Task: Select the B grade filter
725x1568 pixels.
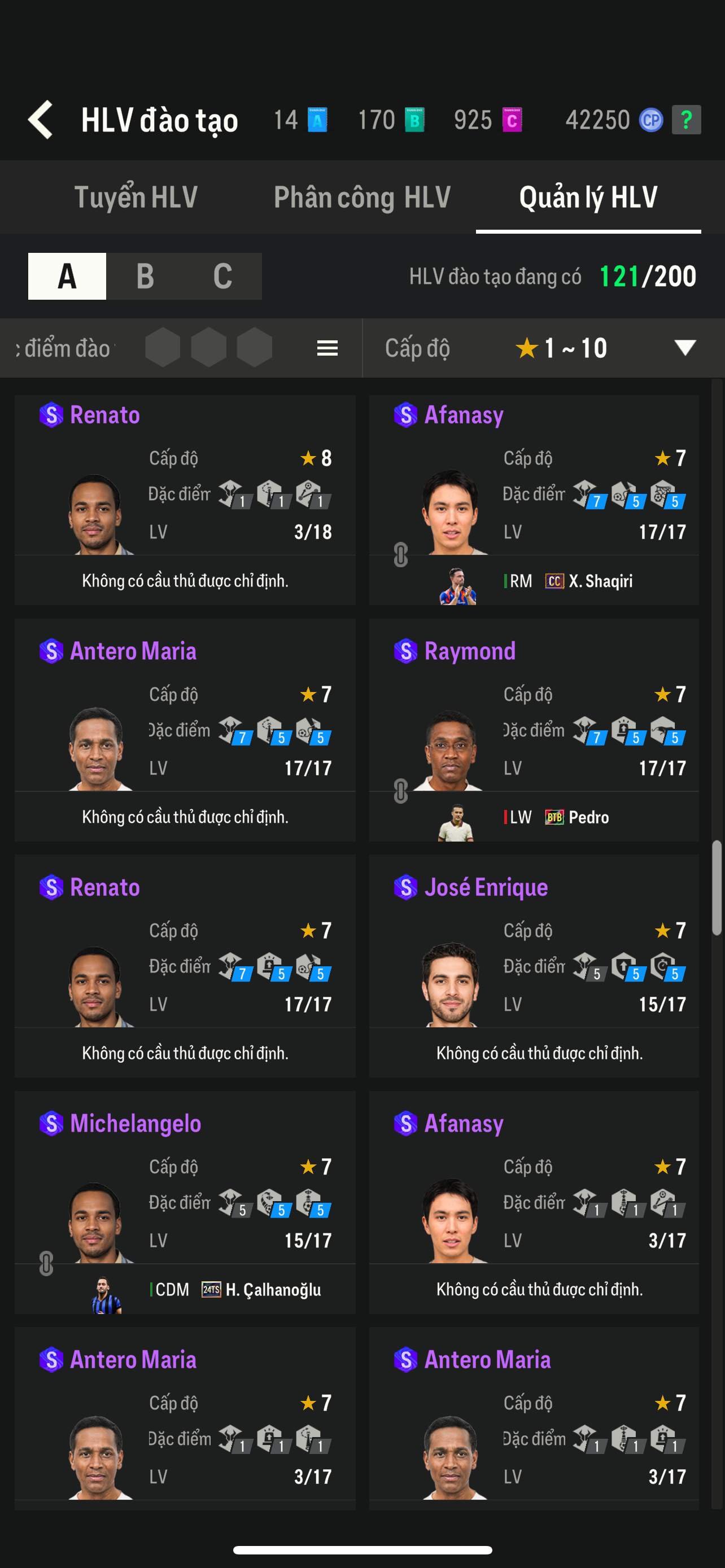Action: (145, 277)
